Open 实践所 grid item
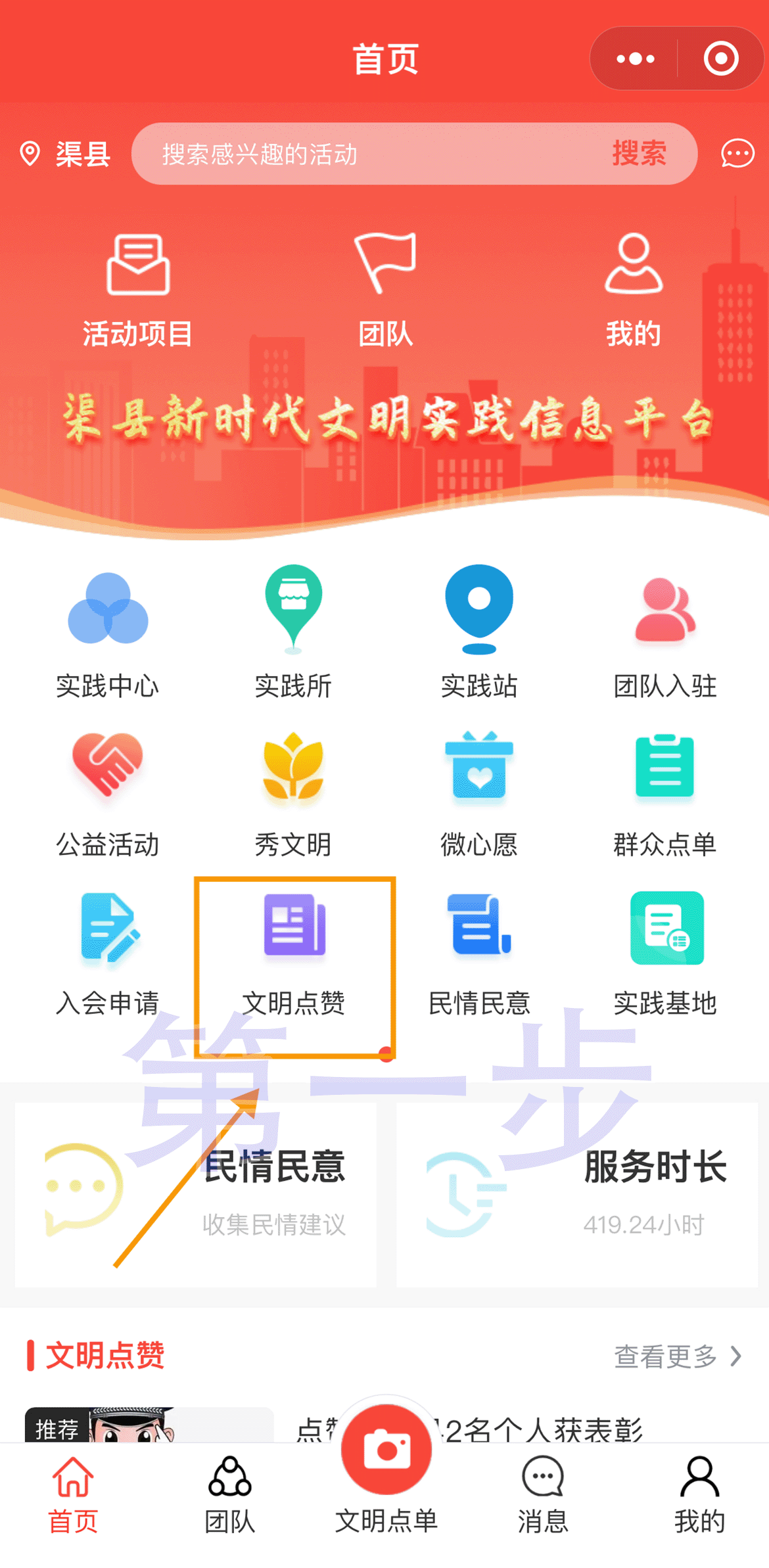This screenshot has height=1568, width=769. click(293, 631)
